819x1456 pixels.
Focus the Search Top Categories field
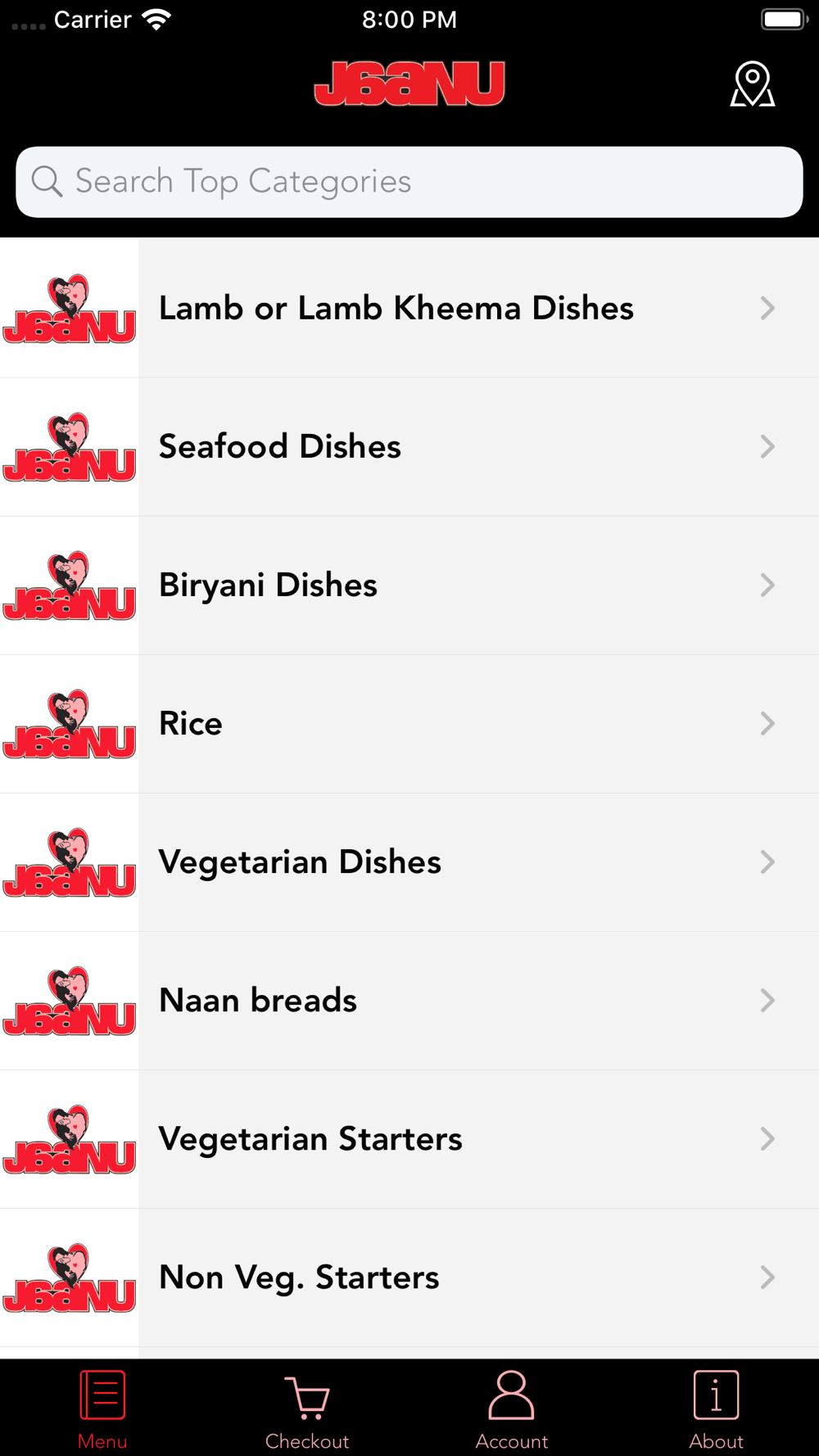pyautogui.click(x=409, y=182)
